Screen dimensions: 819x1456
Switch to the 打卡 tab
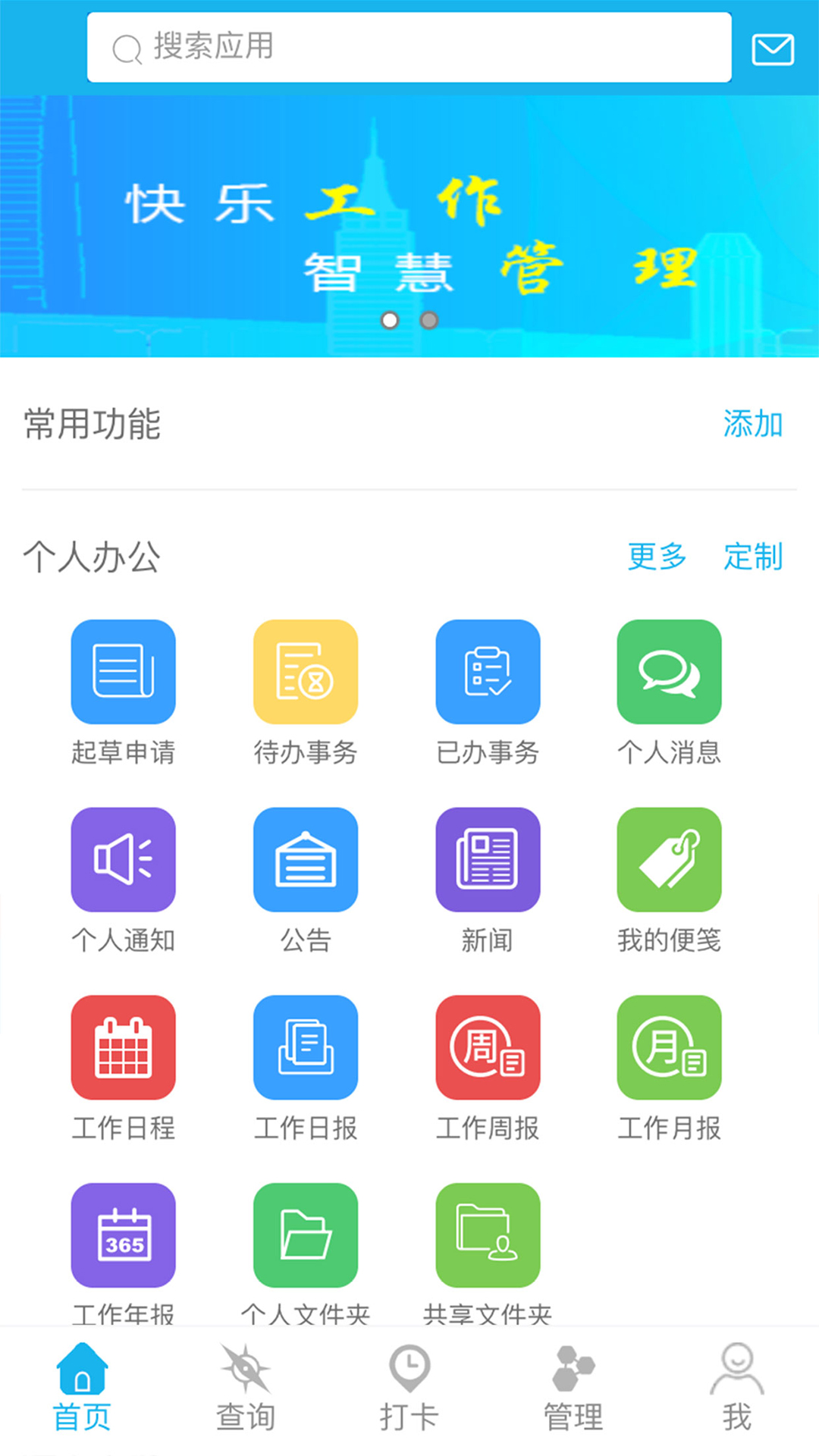pos(409,1389)
